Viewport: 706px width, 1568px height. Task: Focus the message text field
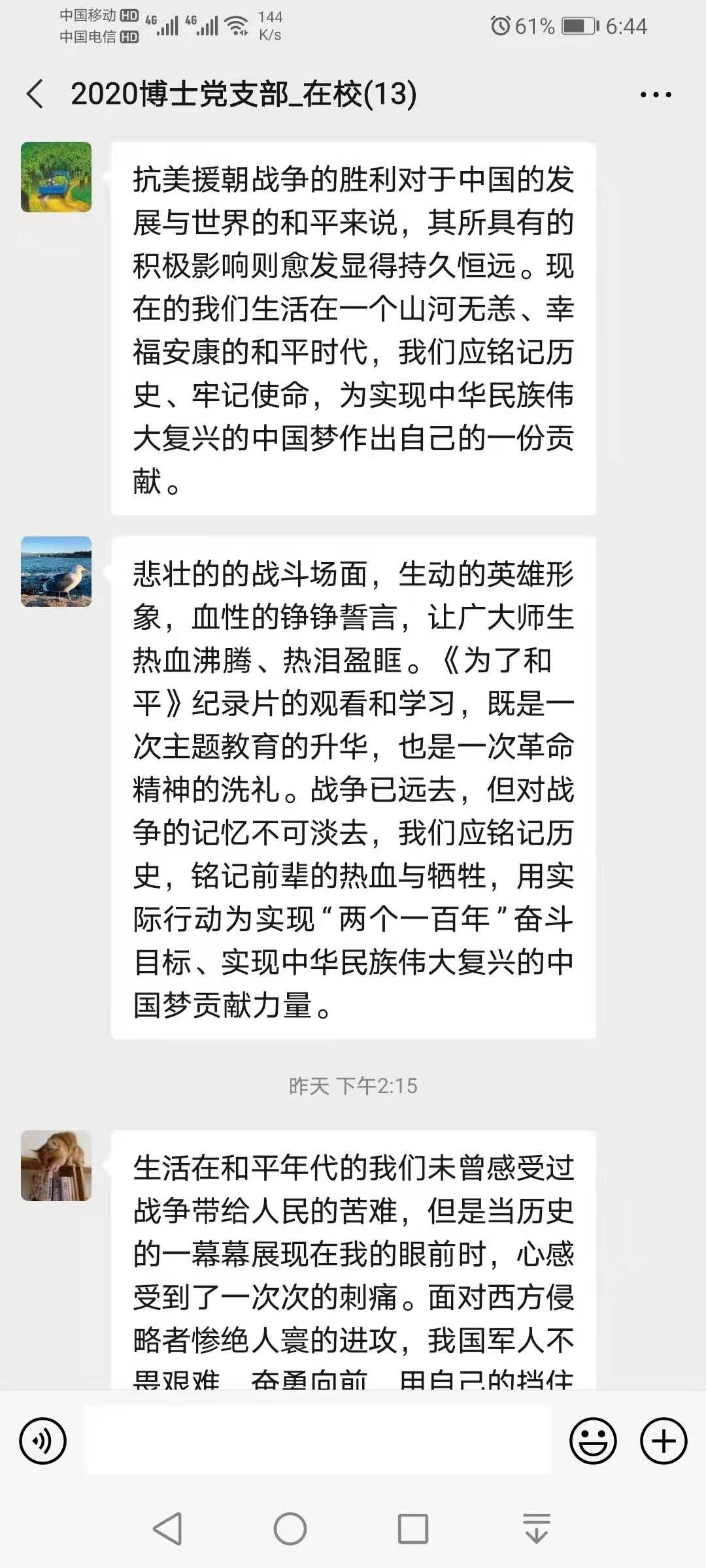(318, 1441)
